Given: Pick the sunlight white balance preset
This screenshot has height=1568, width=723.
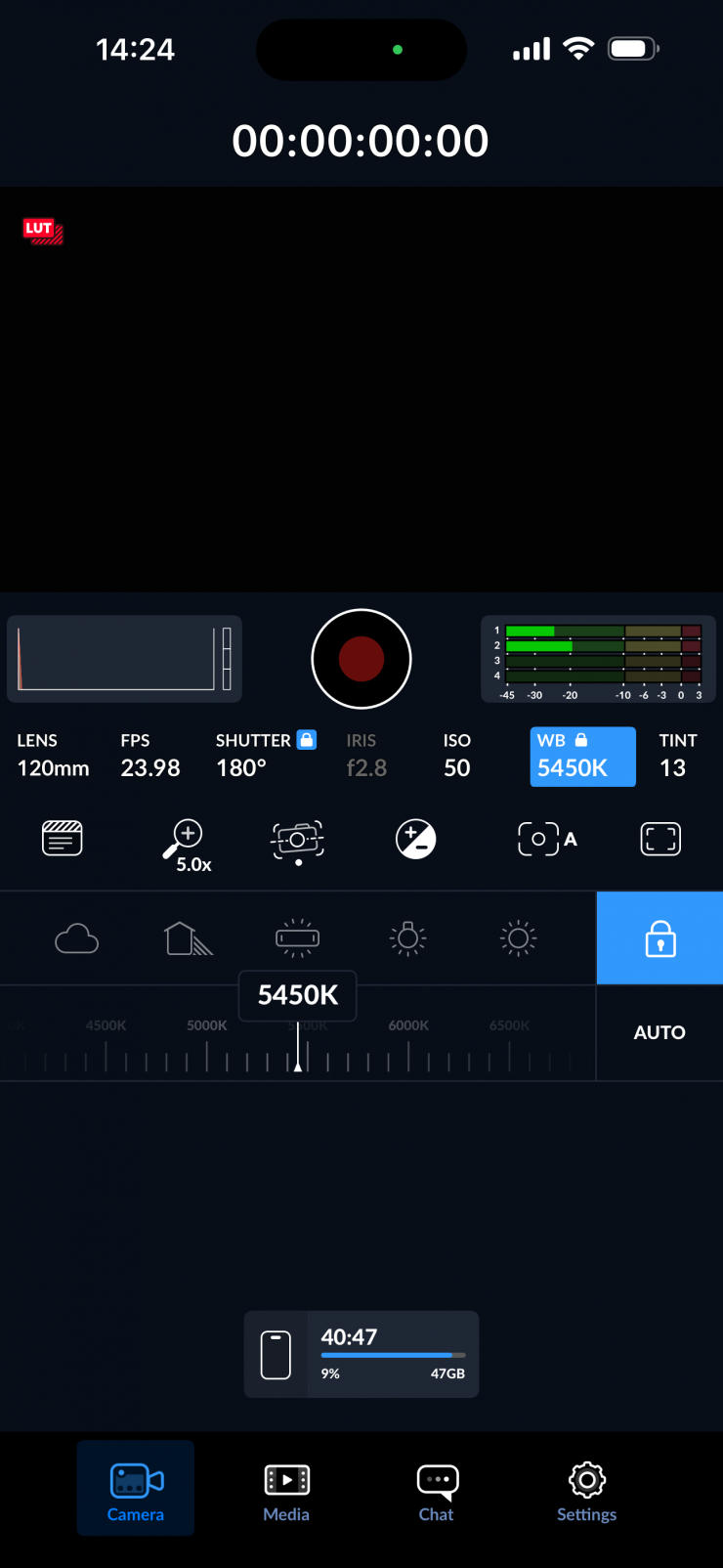Looking at the screenshot, I should click(x=519, y=938).
